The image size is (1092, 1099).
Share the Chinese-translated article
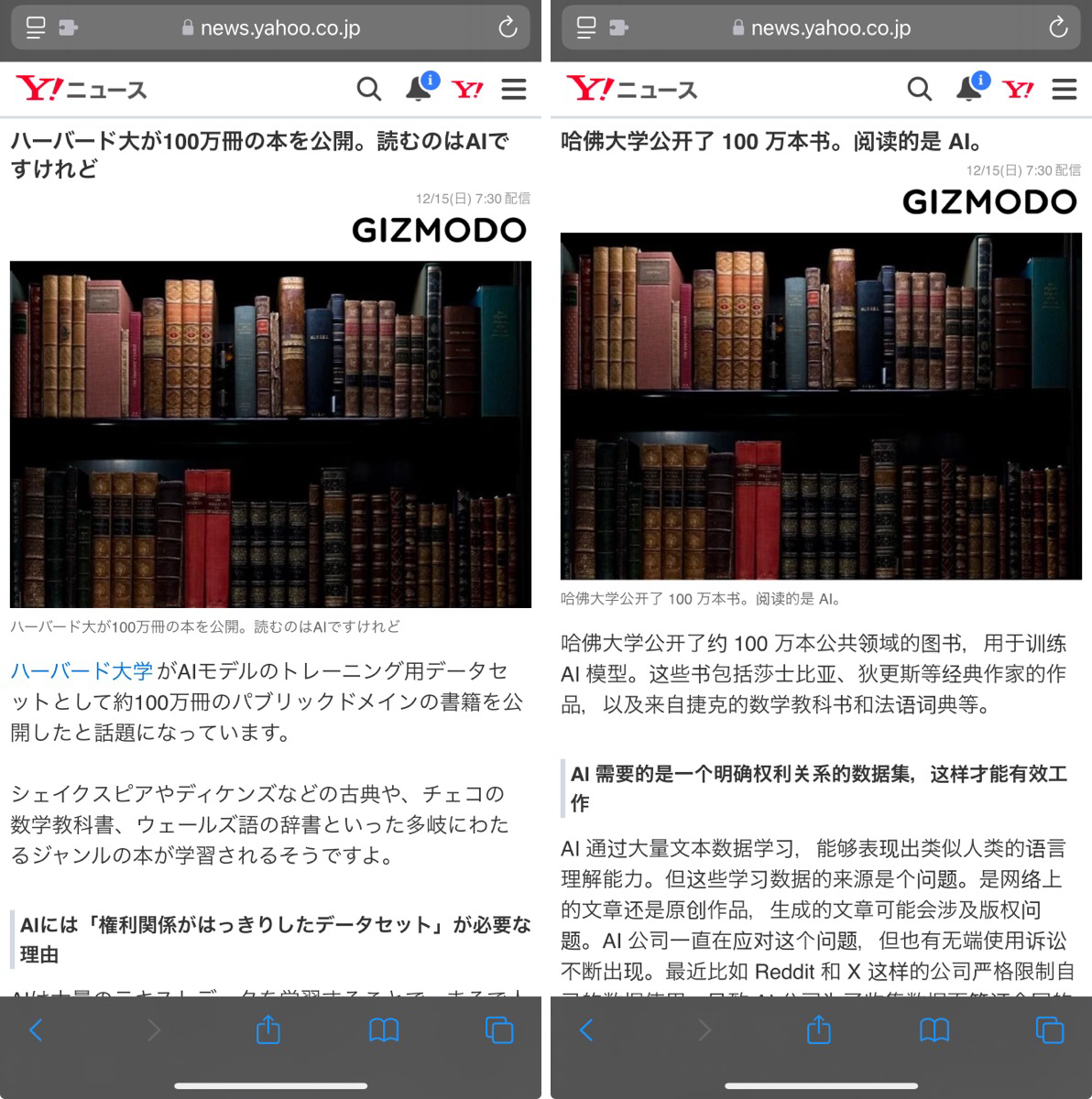(x=819, y=1030)
